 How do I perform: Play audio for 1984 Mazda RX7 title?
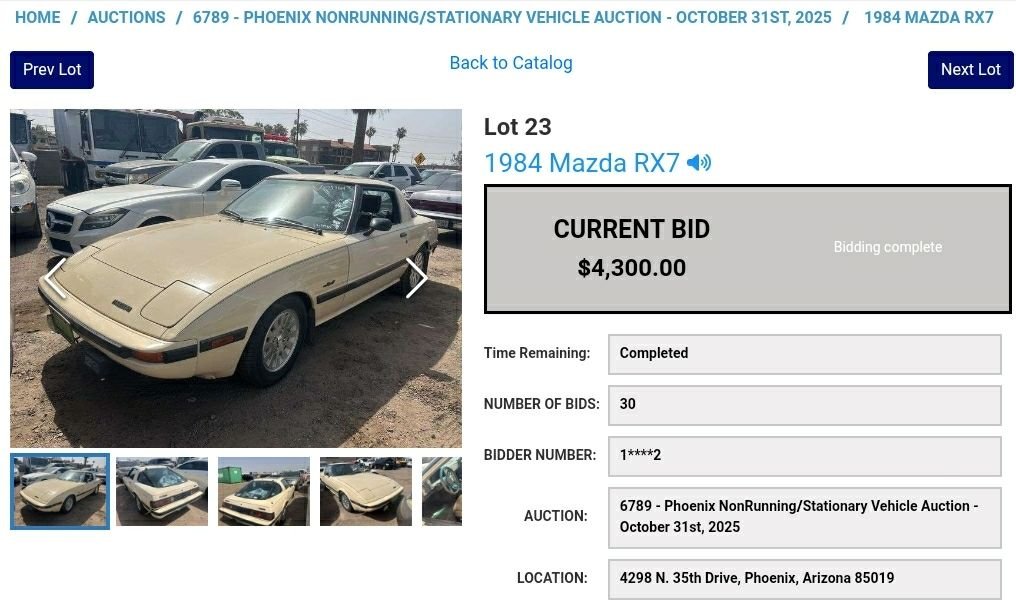coord(699,163)
